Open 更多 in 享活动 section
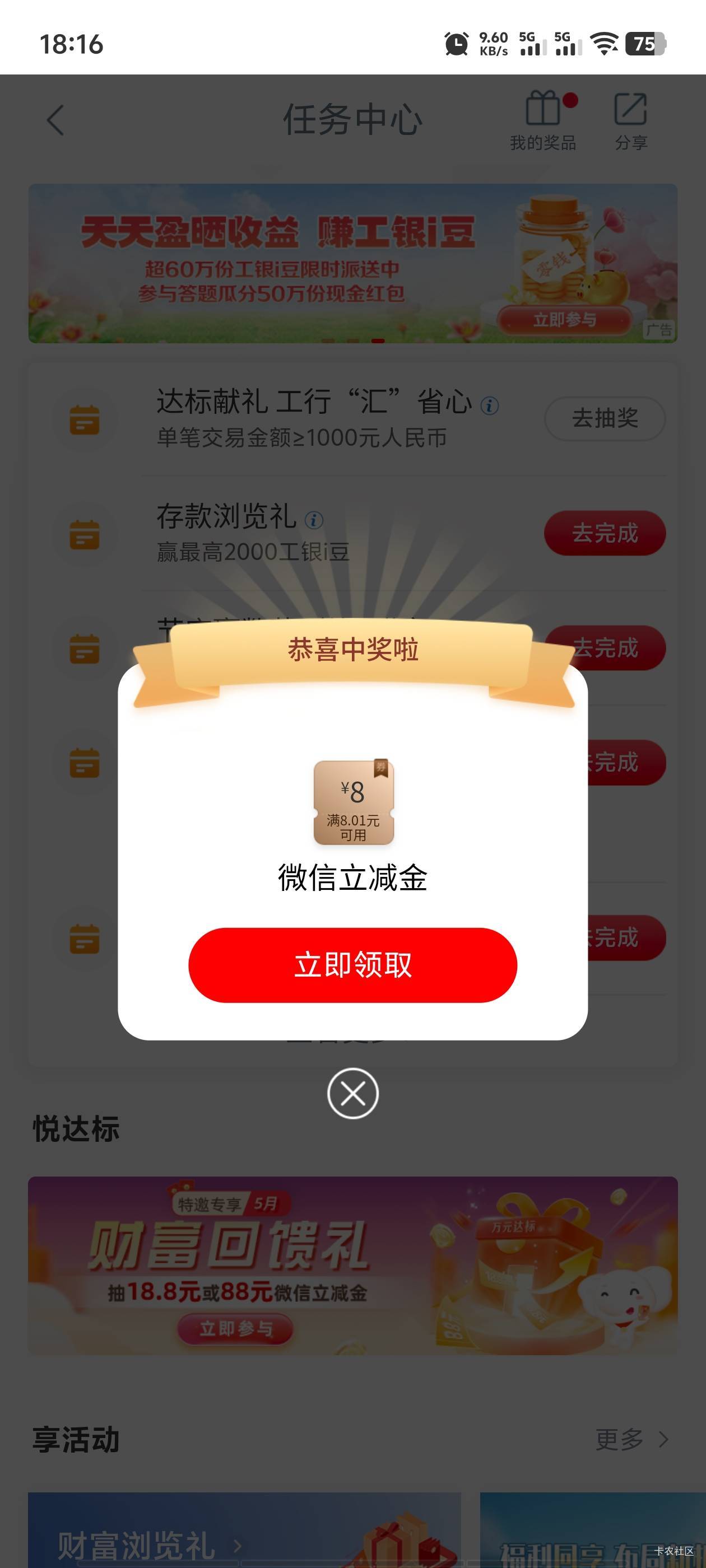The image size is (706, 1568). click(631, 1440)
